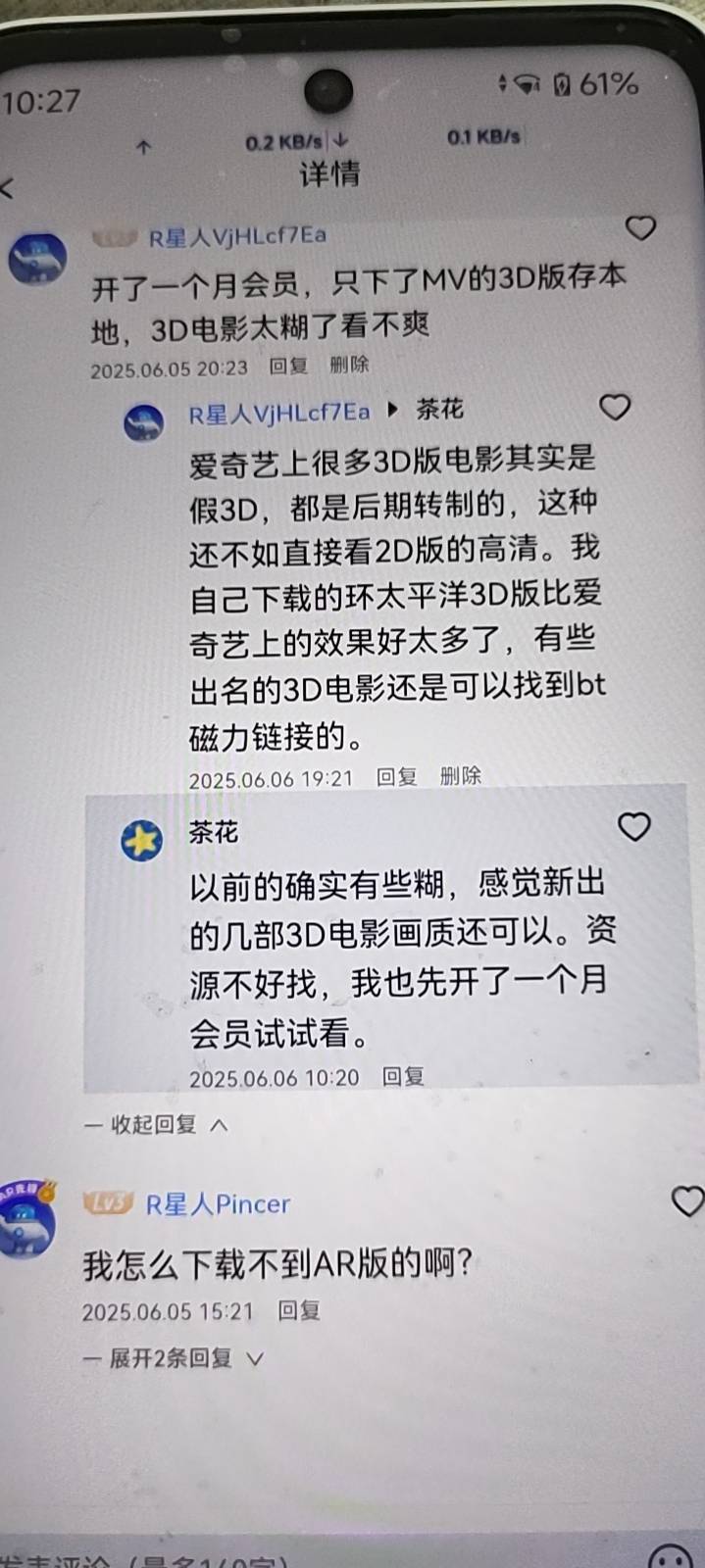The width and height of the screenshot is (705, 1568).
Task: Like the comment about MV的3D版
Action: [x=640, y=228]
